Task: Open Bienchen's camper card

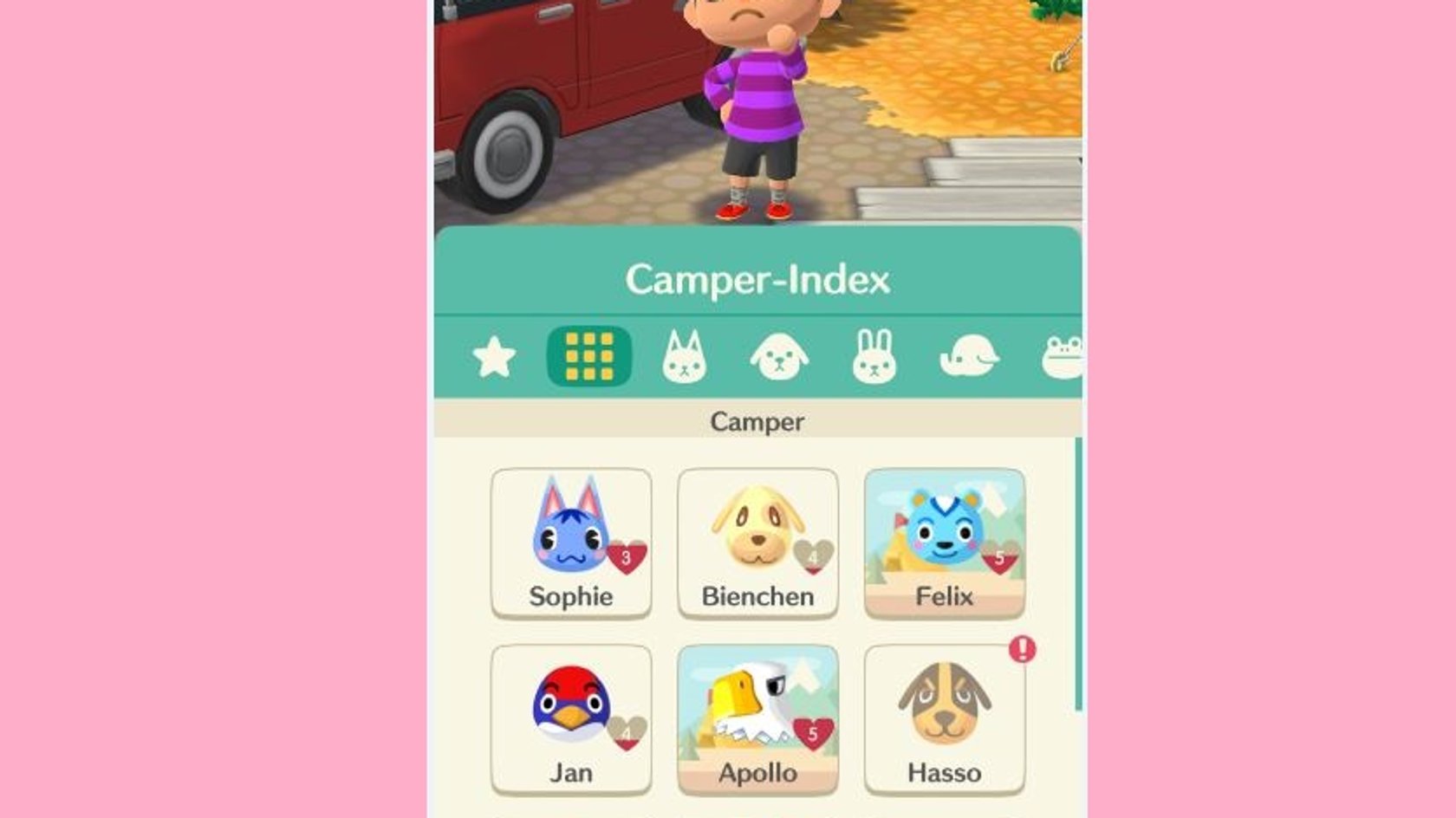Action: tap(757, 543)
